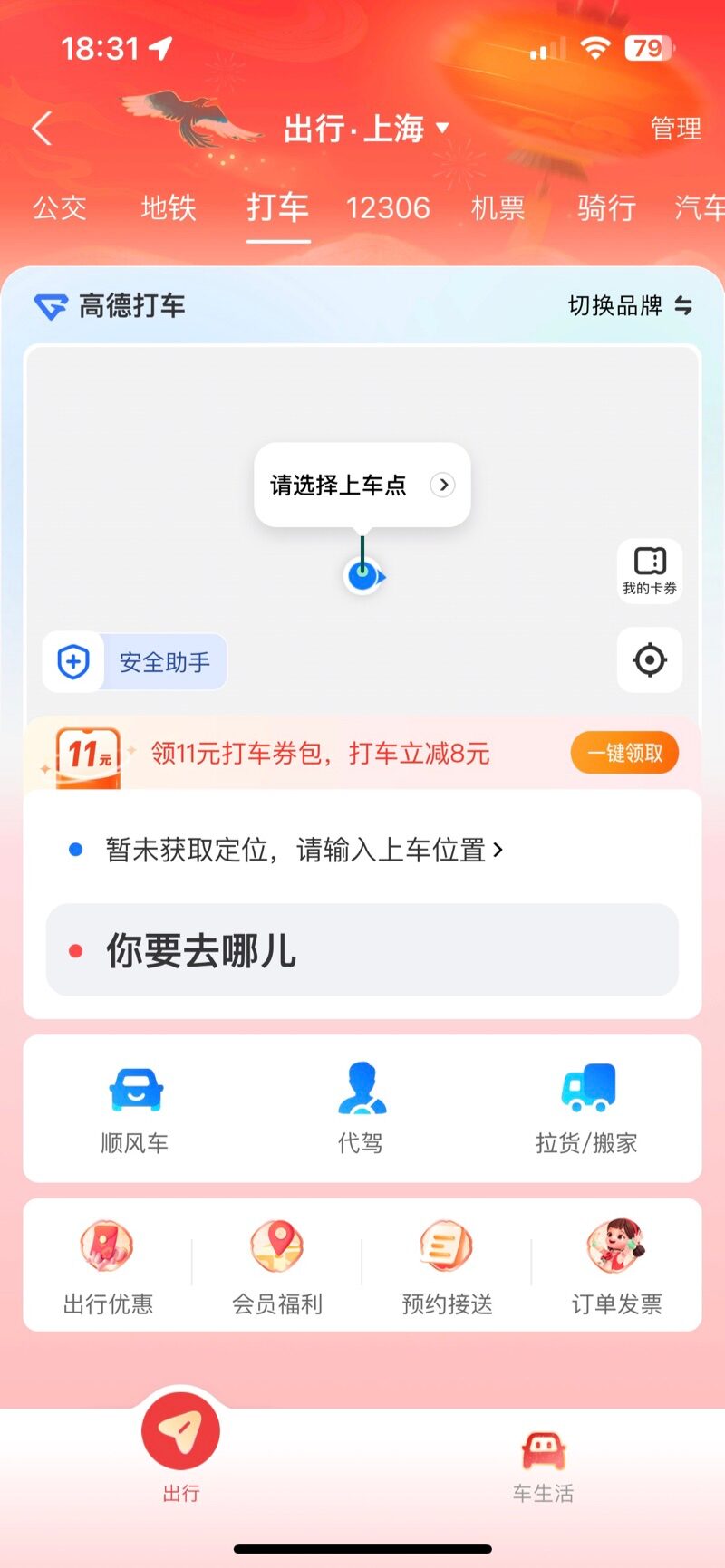
Task: Tap the 请选择上车点 bubble
Action: pyautogui.click(x=362, y=485)
